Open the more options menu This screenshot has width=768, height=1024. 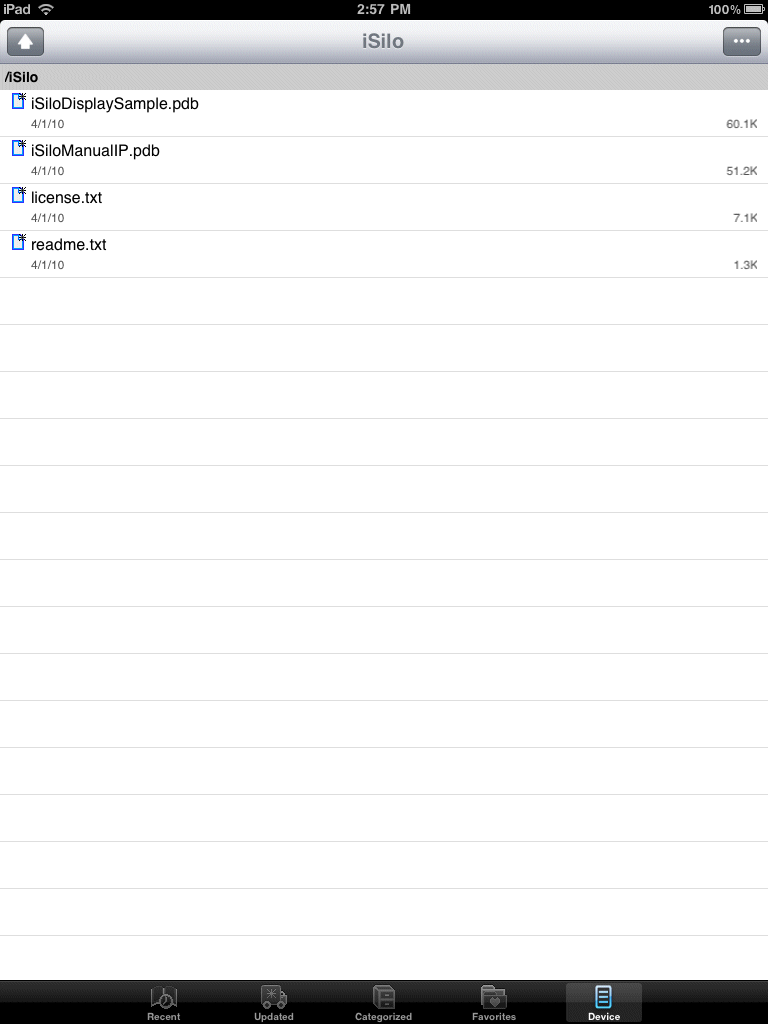pyautogui.click(x=741, y=42)
